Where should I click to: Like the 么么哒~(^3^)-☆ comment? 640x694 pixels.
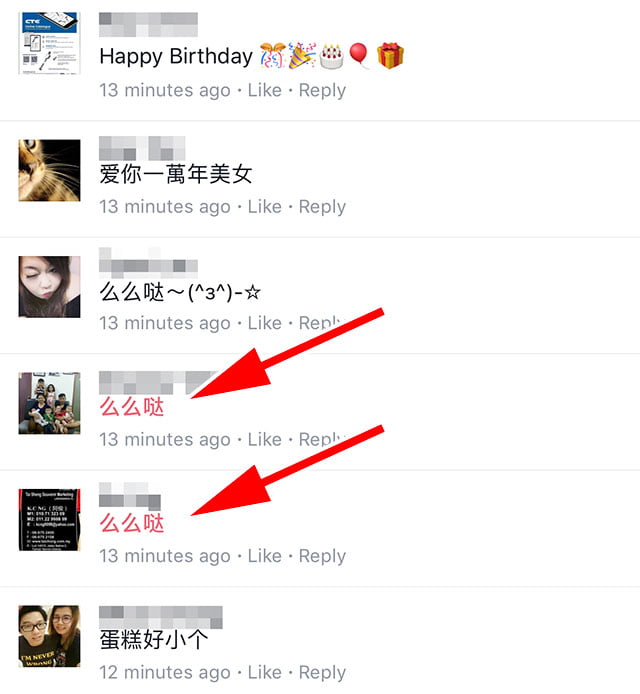264,323
